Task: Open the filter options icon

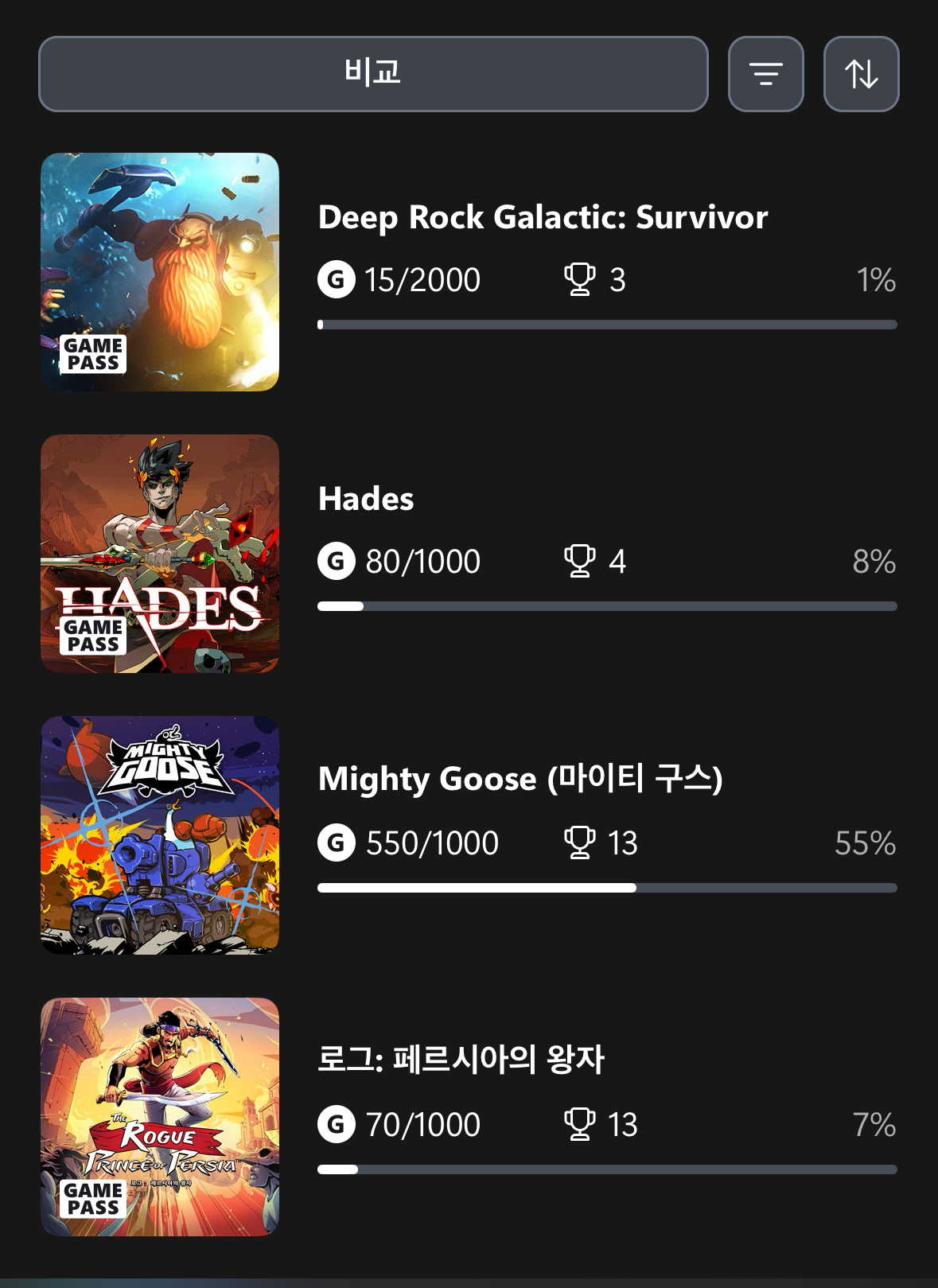Action: click(x=765, y=74)
